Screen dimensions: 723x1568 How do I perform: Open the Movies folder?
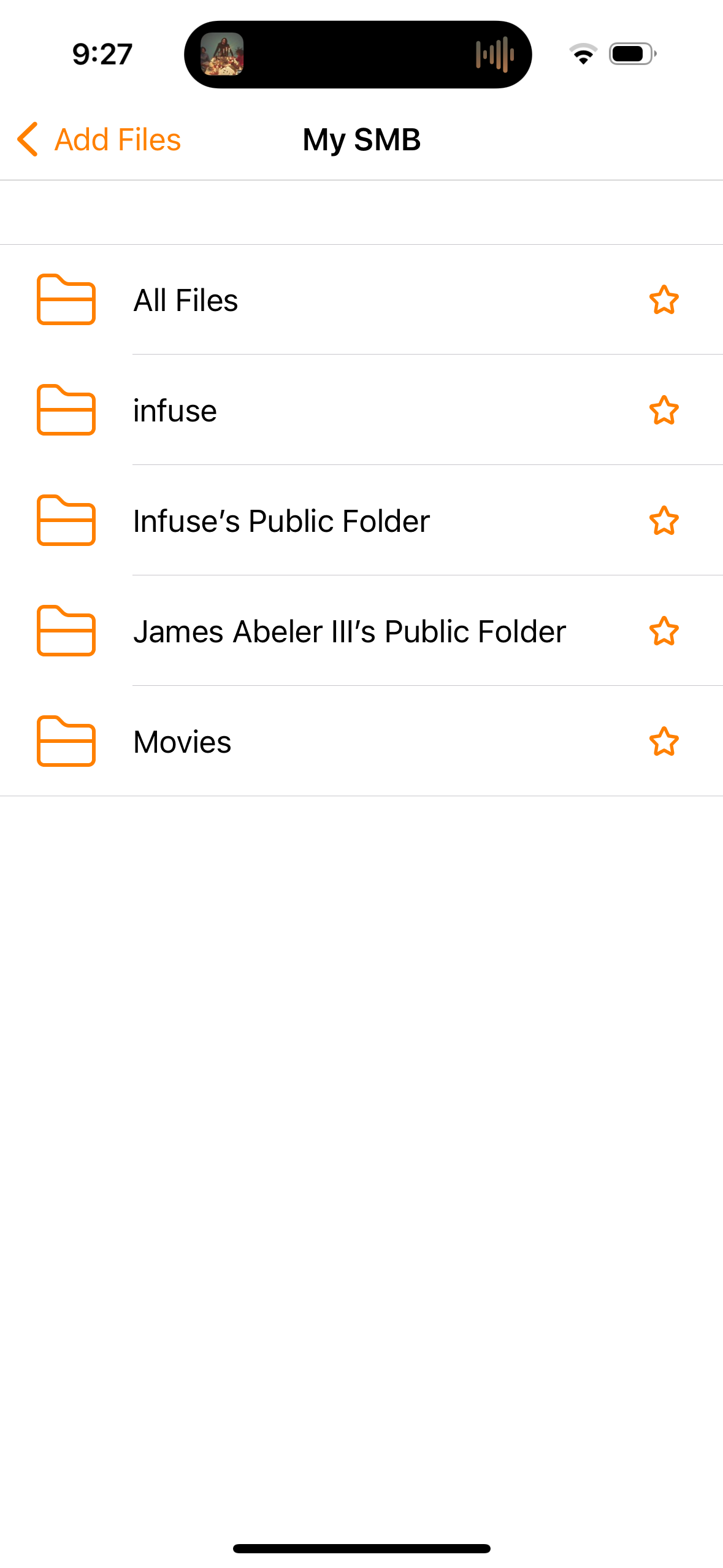pyautogui.click(x=182, y=742)
